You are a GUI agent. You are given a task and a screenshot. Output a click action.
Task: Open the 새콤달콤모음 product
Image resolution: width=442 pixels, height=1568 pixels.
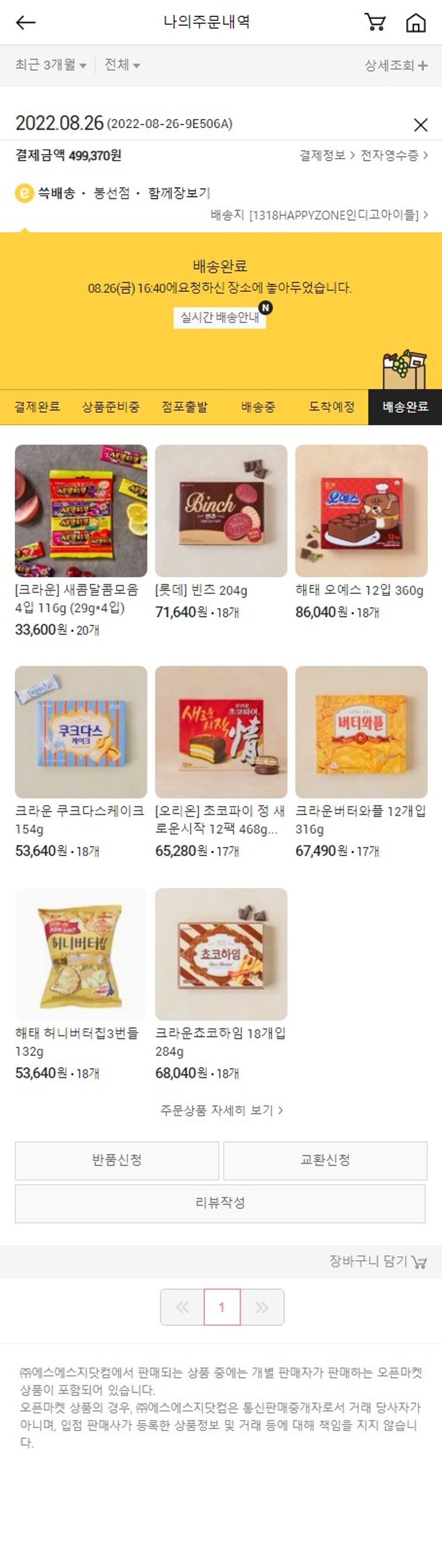[81, 511]
